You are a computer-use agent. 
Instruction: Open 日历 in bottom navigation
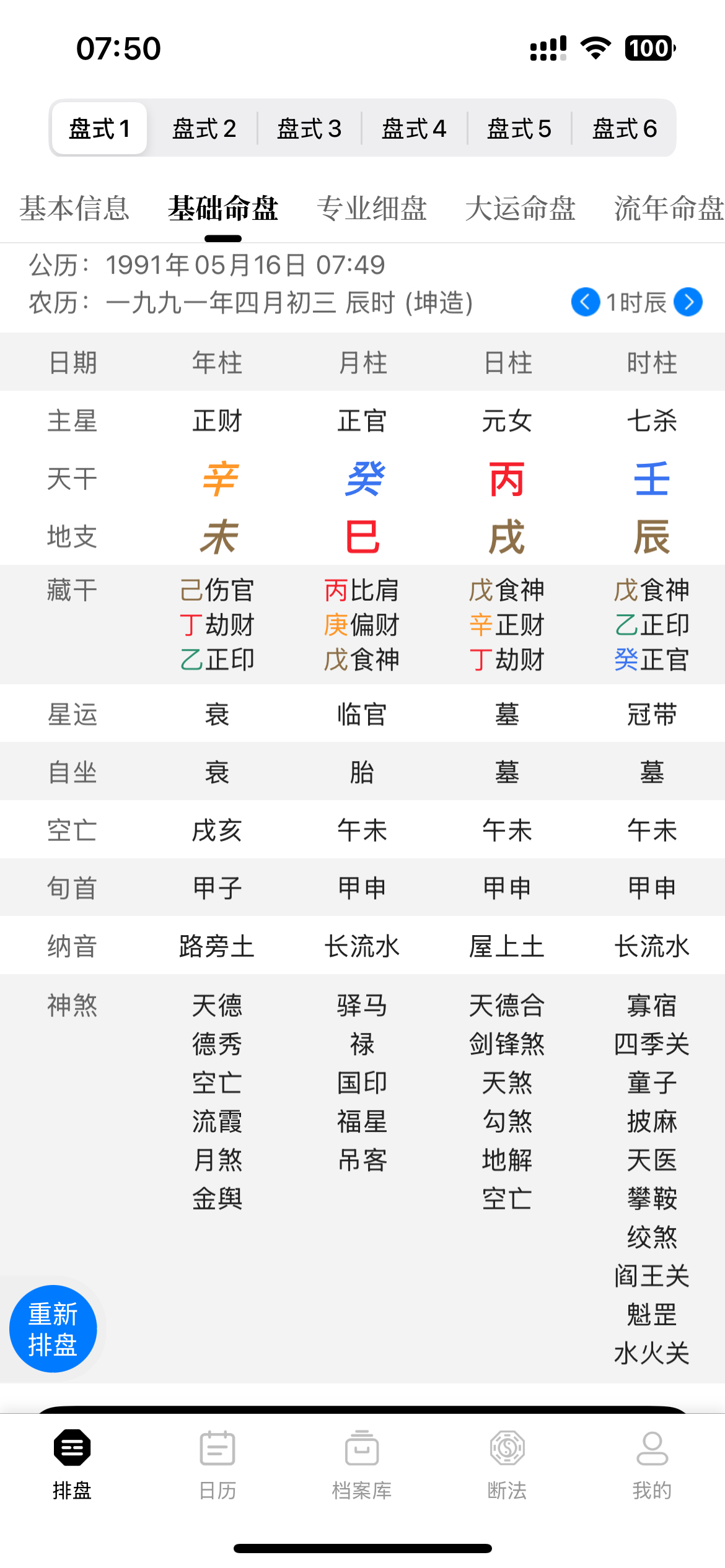click(217, 1465)
